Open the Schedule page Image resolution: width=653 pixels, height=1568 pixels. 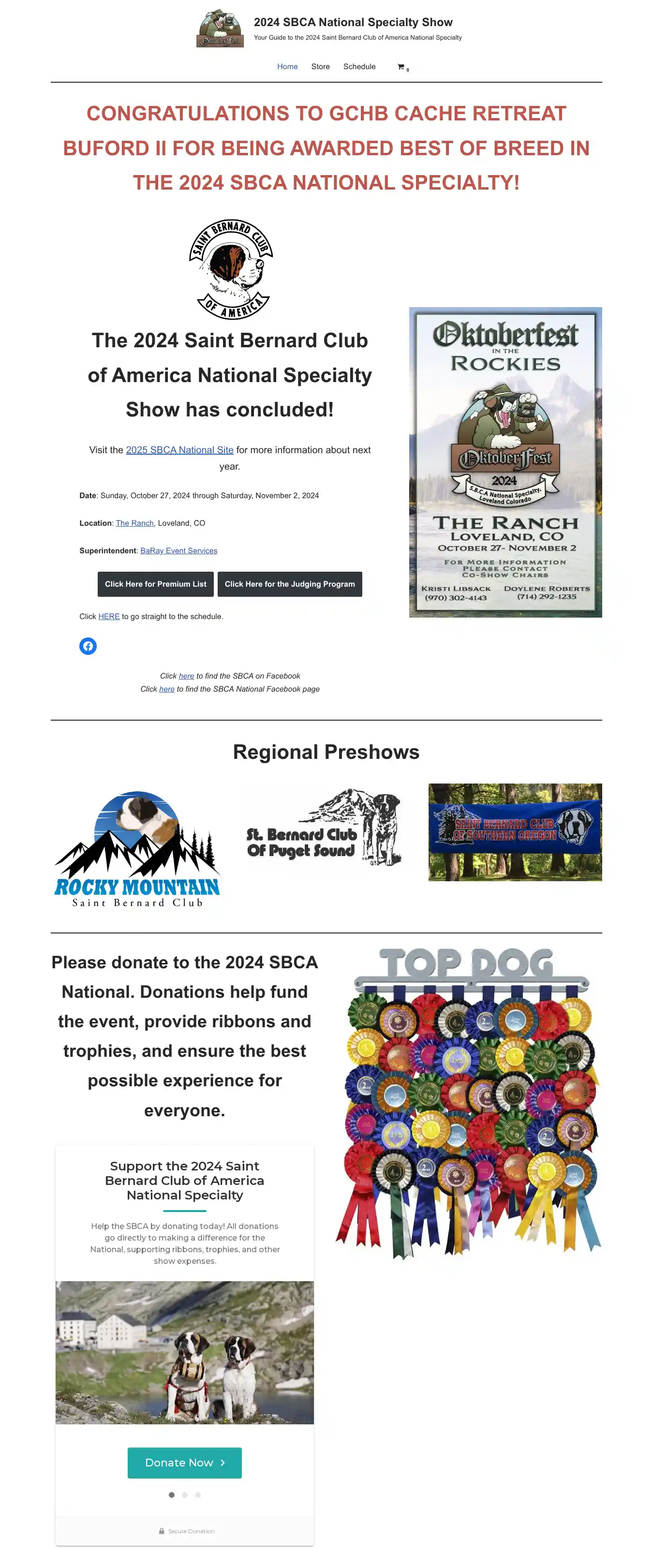(359, 67)
